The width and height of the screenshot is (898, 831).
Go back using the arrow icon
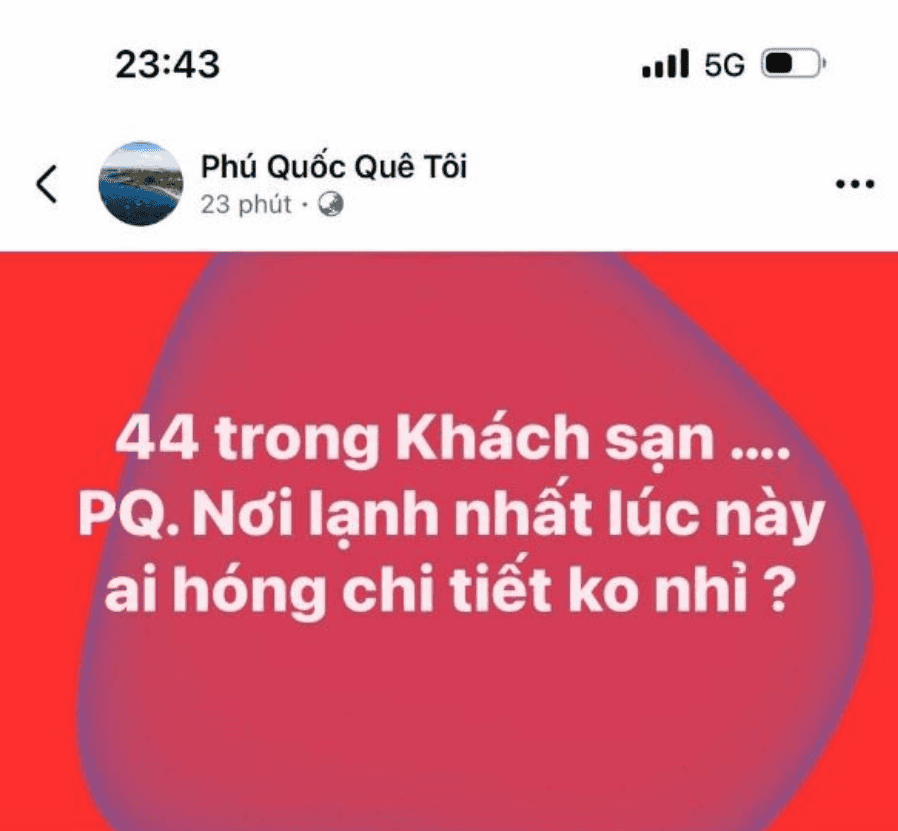click(x=47, y=185)
